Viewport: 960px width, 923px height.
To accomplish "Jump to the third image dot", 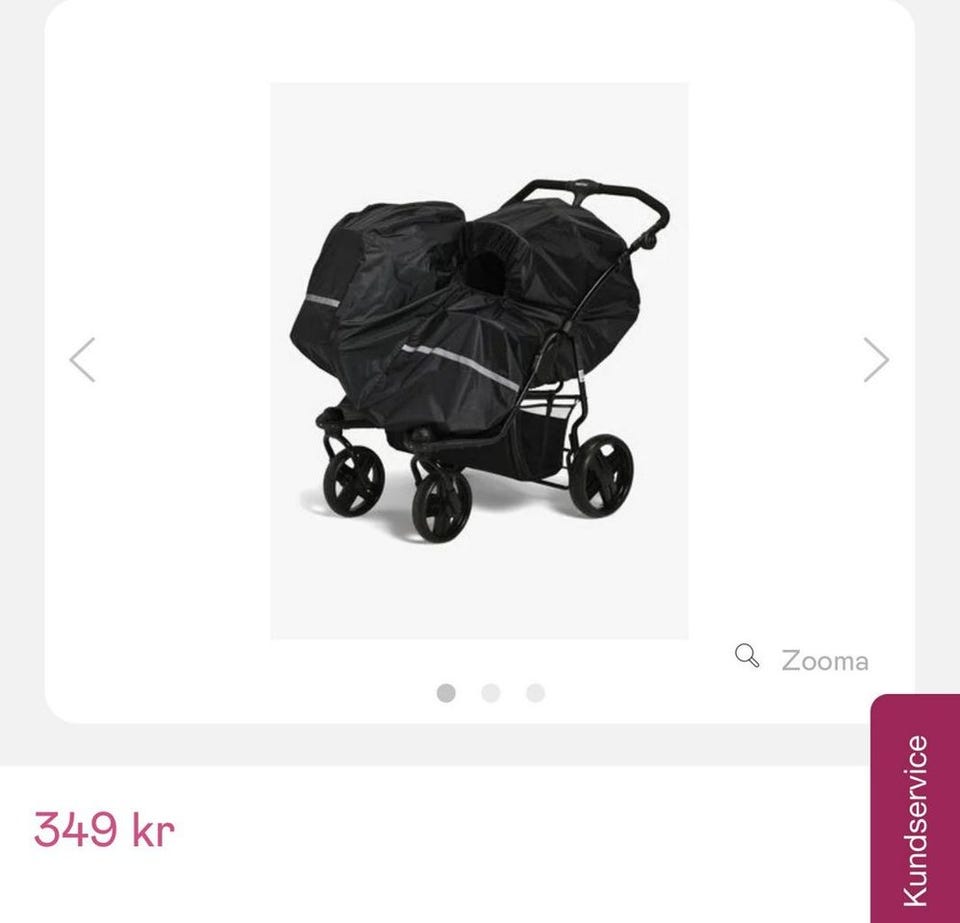I will [535, 693].
